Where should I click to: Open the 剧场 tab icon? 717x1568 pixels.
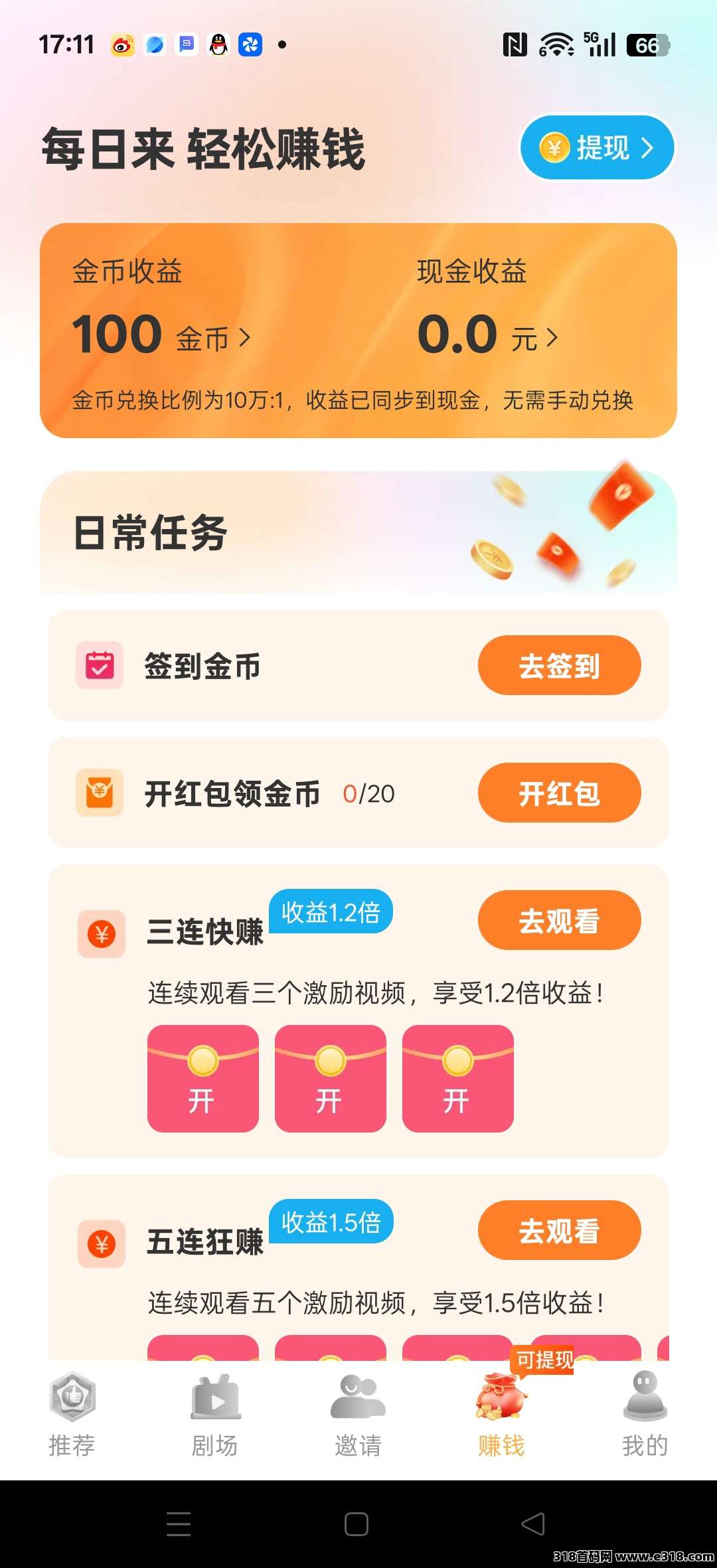click(216, 1397)
